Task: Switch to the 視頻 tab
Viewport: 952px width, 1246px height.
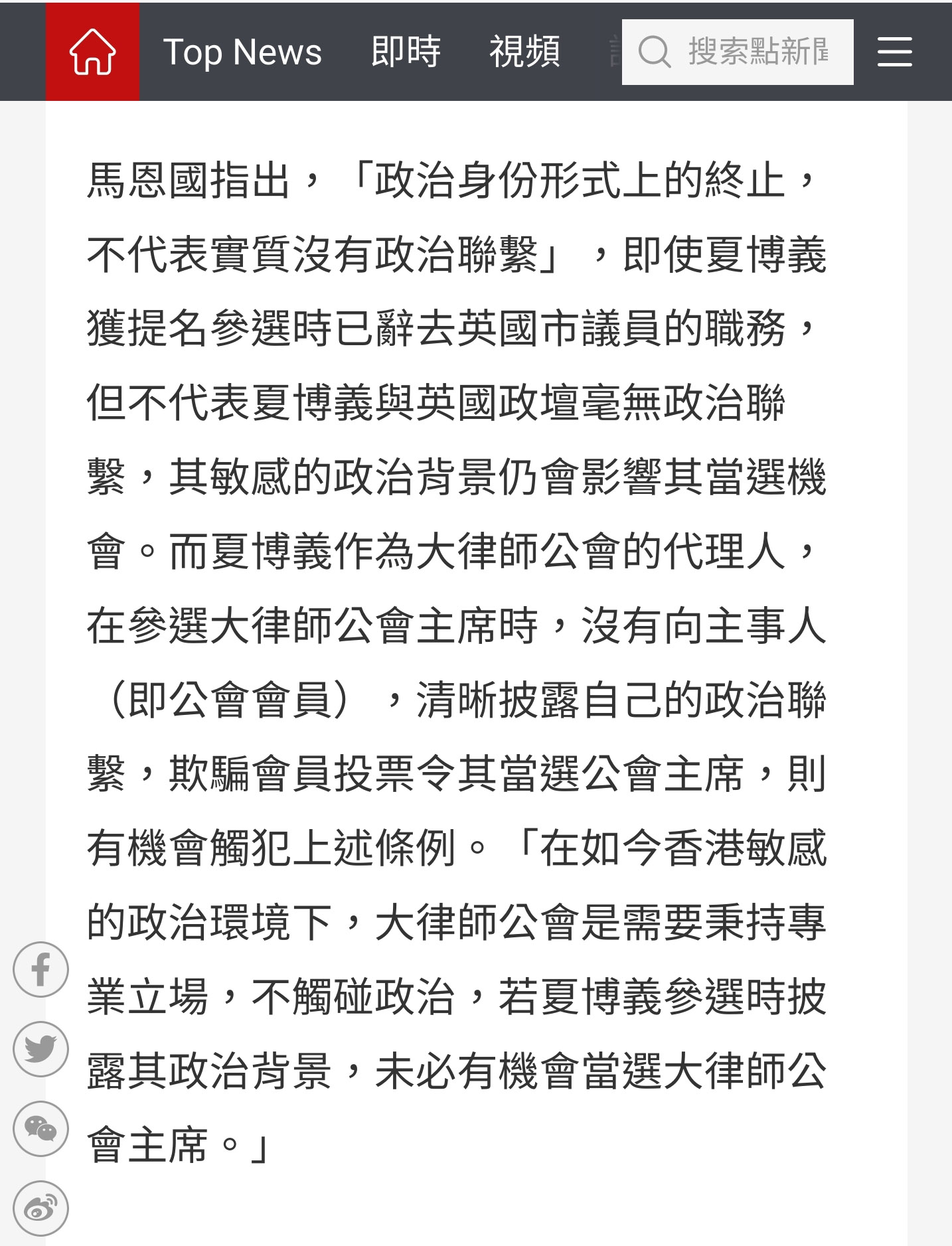Action: tap(524, 52)
